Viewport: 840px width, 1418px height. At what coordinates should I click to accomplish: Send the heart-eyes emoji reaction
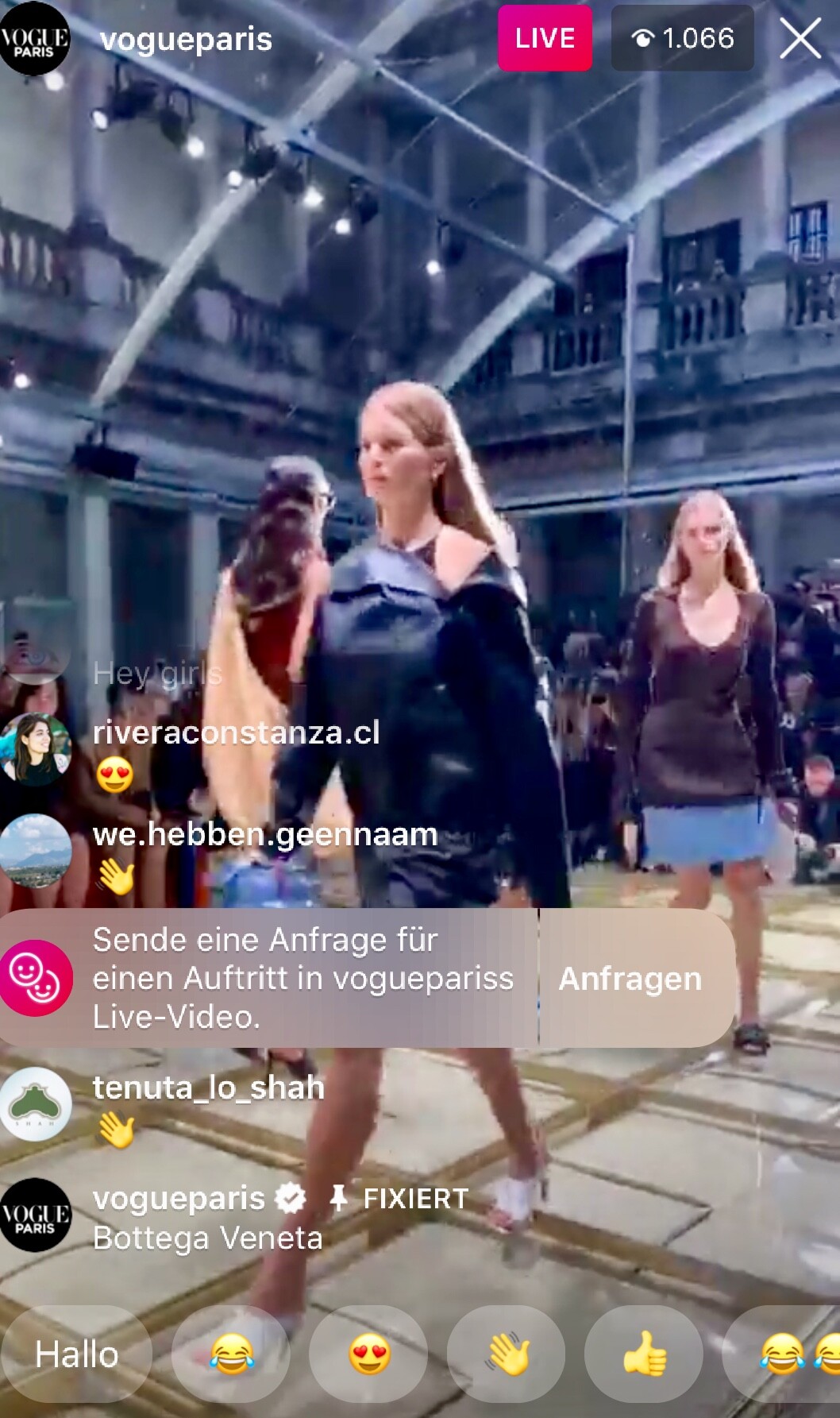pyautogui.click(x=369, y=1354)
